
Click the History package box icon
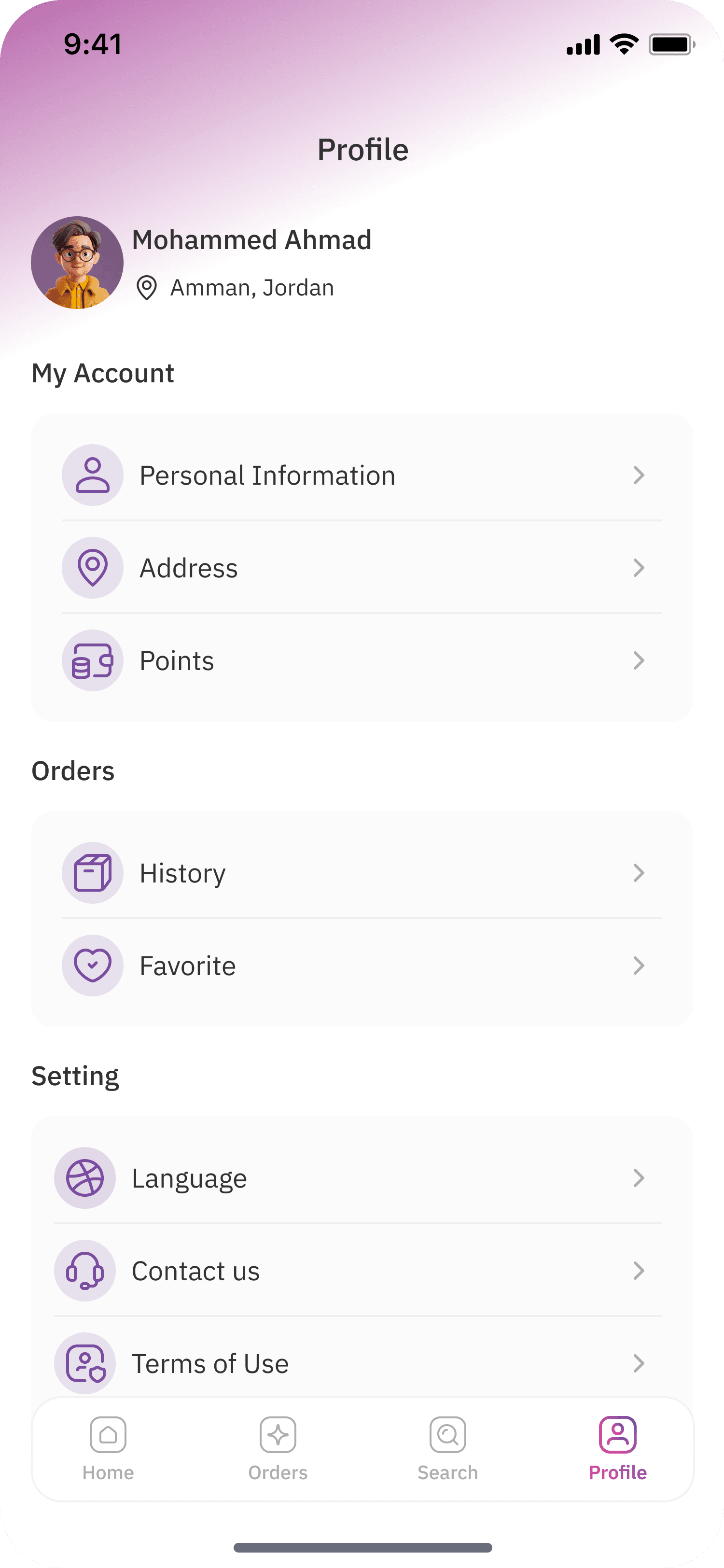click(x=93, y=872)
